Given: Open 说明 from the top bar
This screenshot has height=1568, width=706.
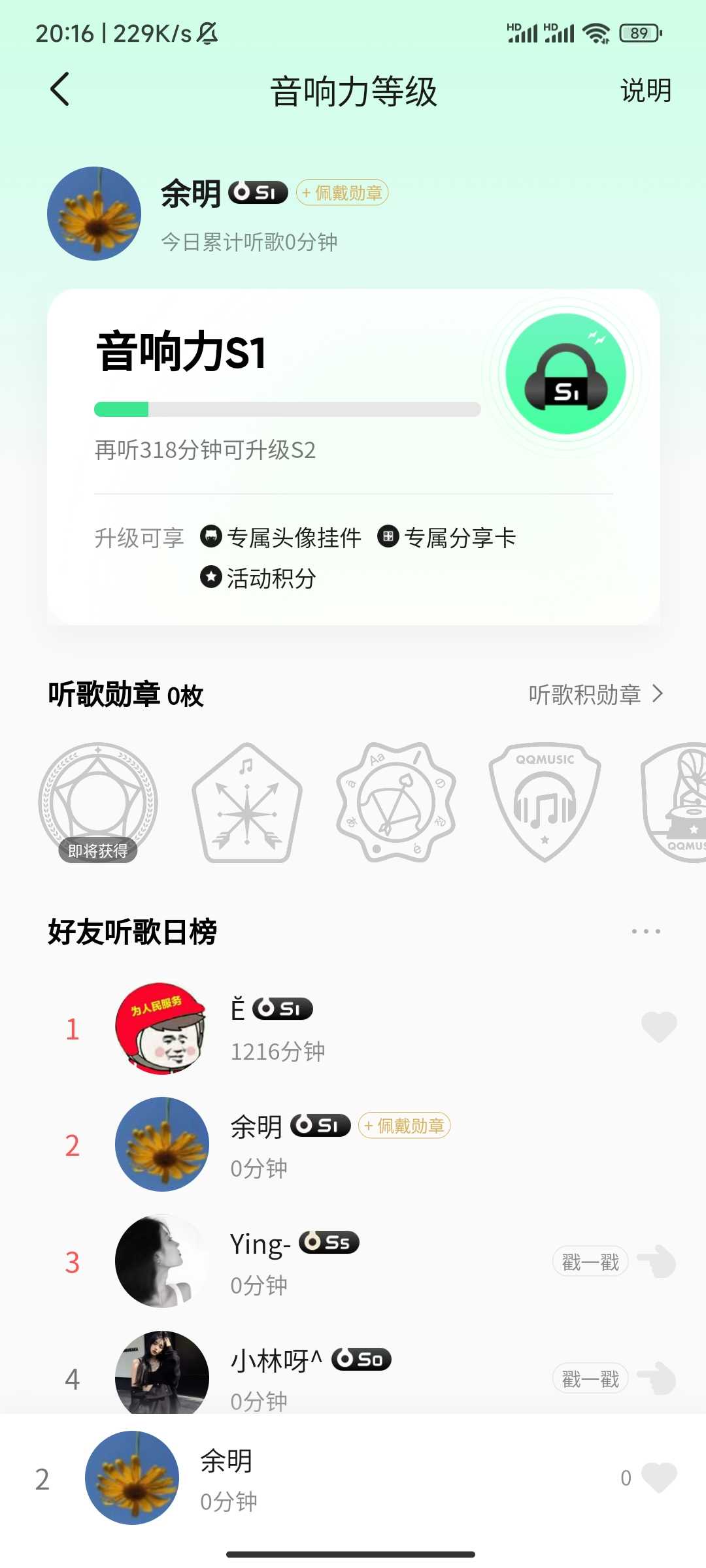Looking at the screenshot, I should point(645,91).
